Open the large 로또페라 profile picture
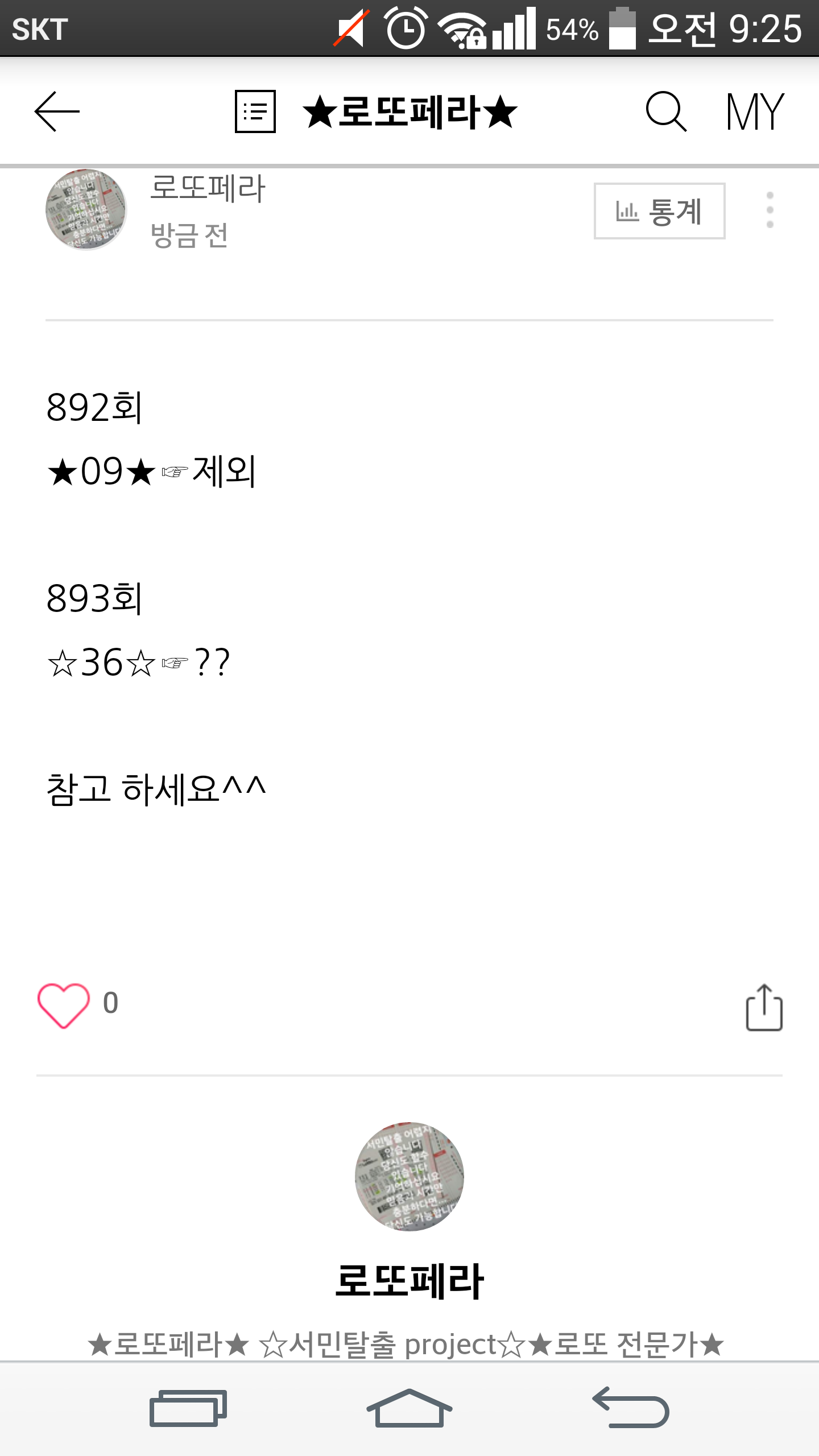The height and width of the screenshot is (1456, 819). click(x=409, y=1176)
